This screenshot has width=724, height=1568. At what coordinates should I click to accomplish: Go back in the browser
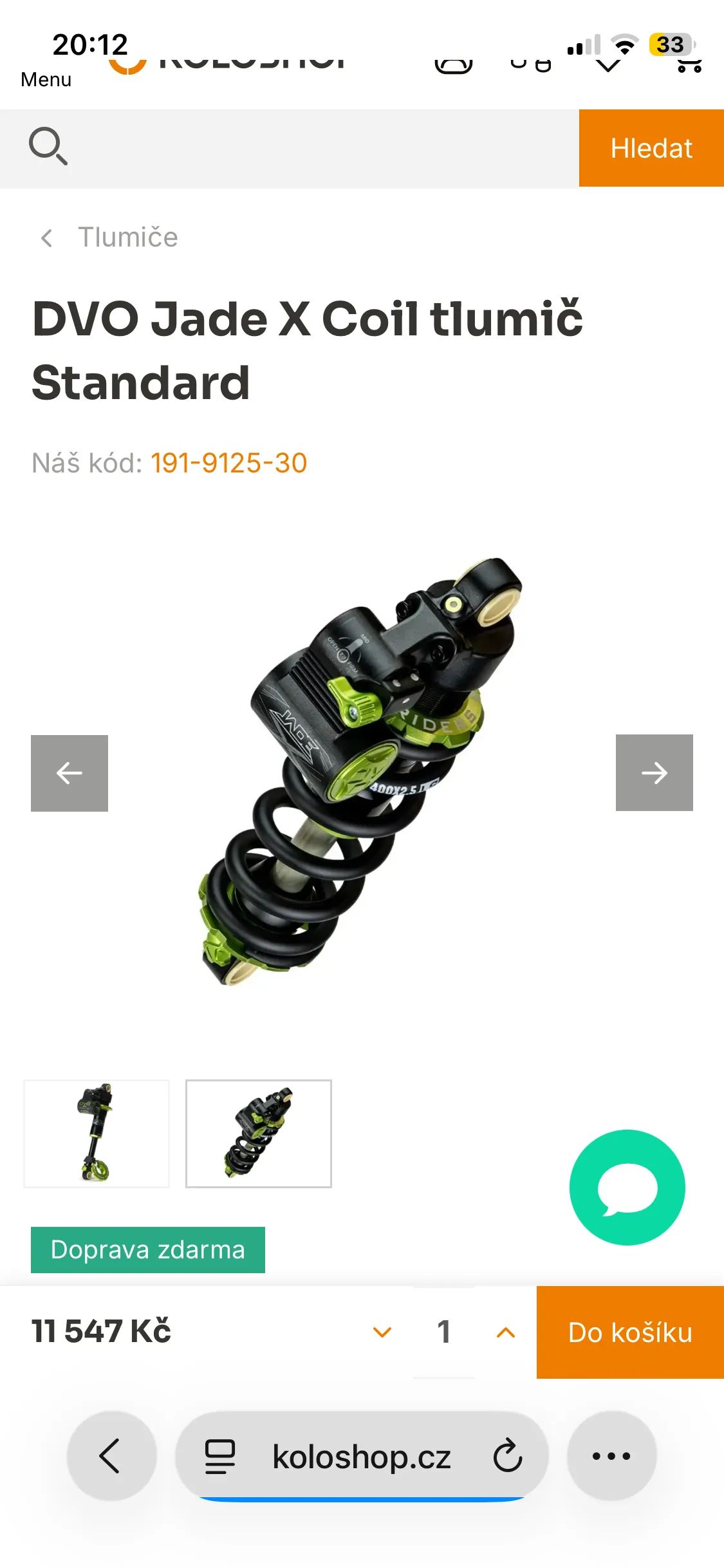[111, 1456]
